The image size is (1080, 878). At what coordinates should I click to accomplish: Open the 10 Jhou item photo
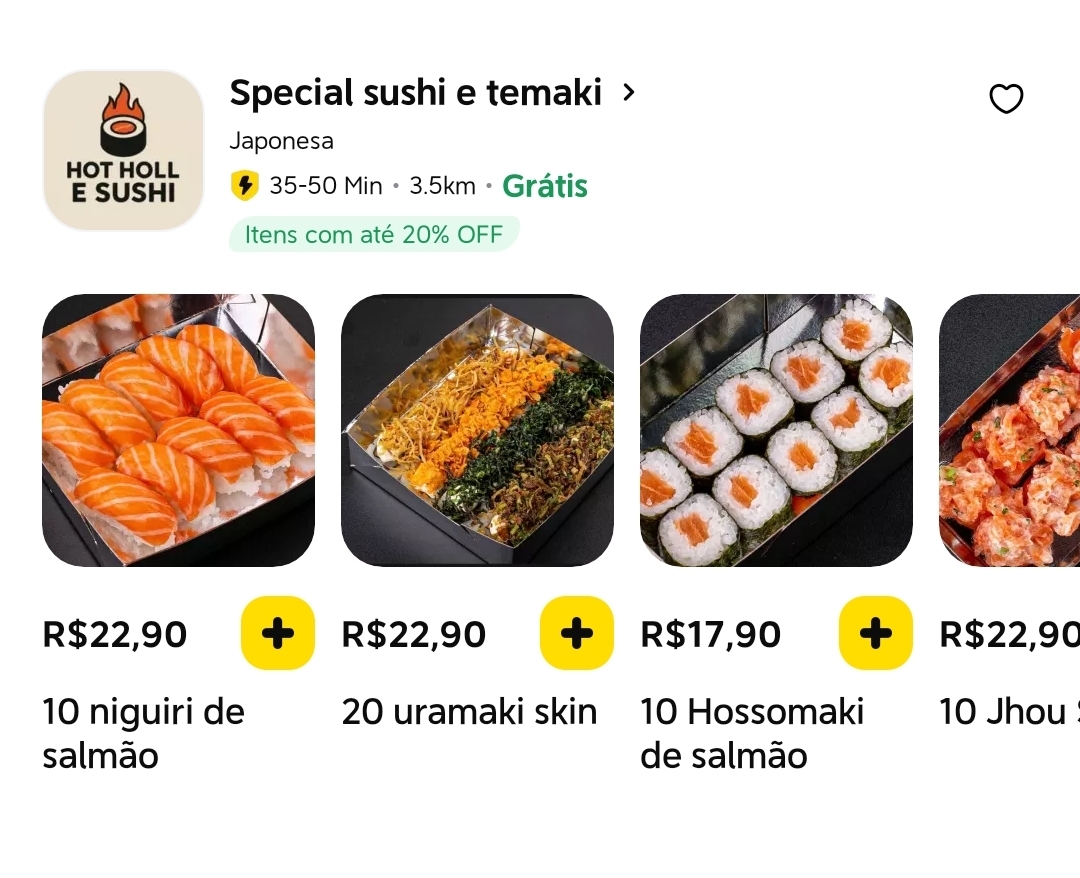pyautogui.click(x=1012, y=430)
